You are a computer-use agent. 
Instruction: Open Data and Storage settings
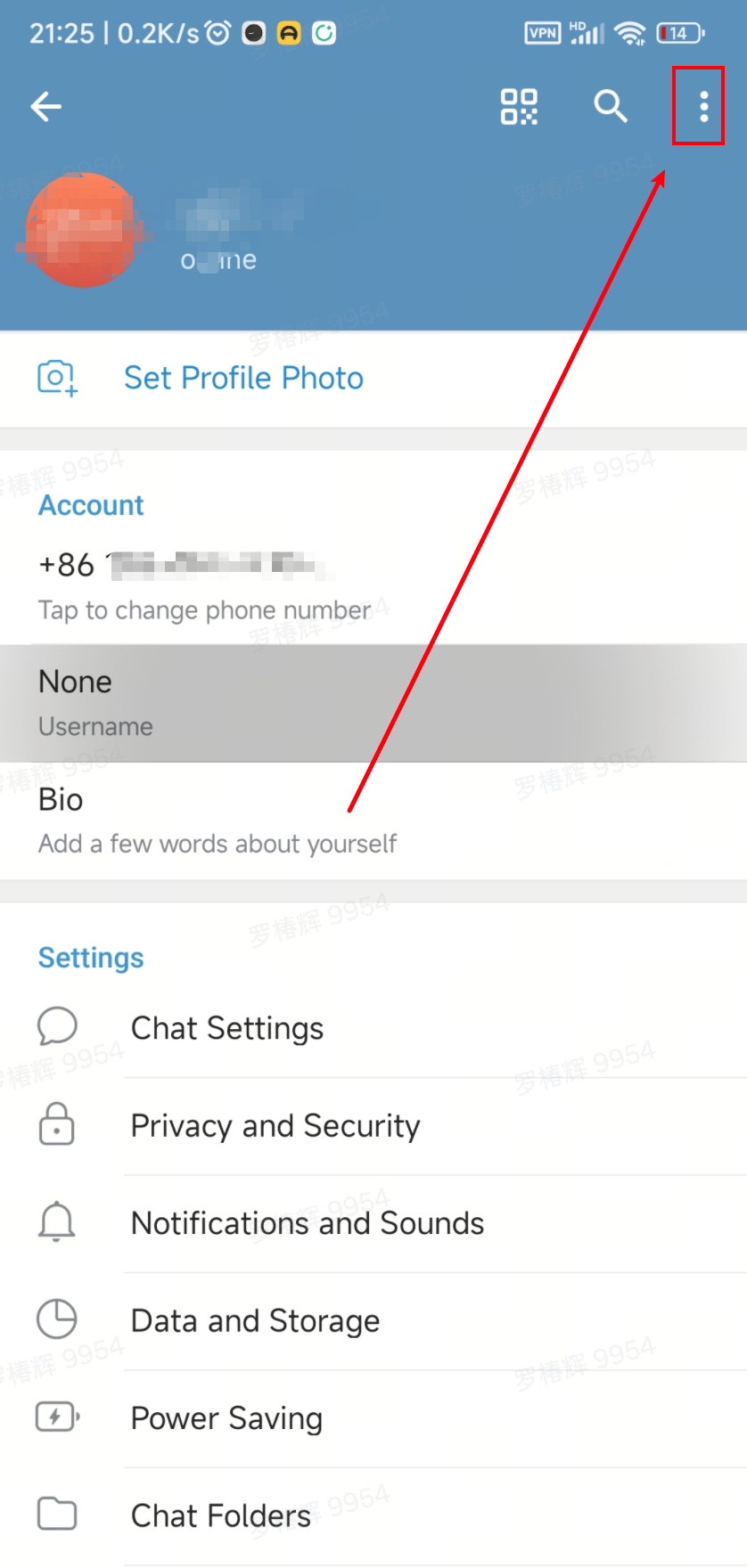click(255, 1321)
